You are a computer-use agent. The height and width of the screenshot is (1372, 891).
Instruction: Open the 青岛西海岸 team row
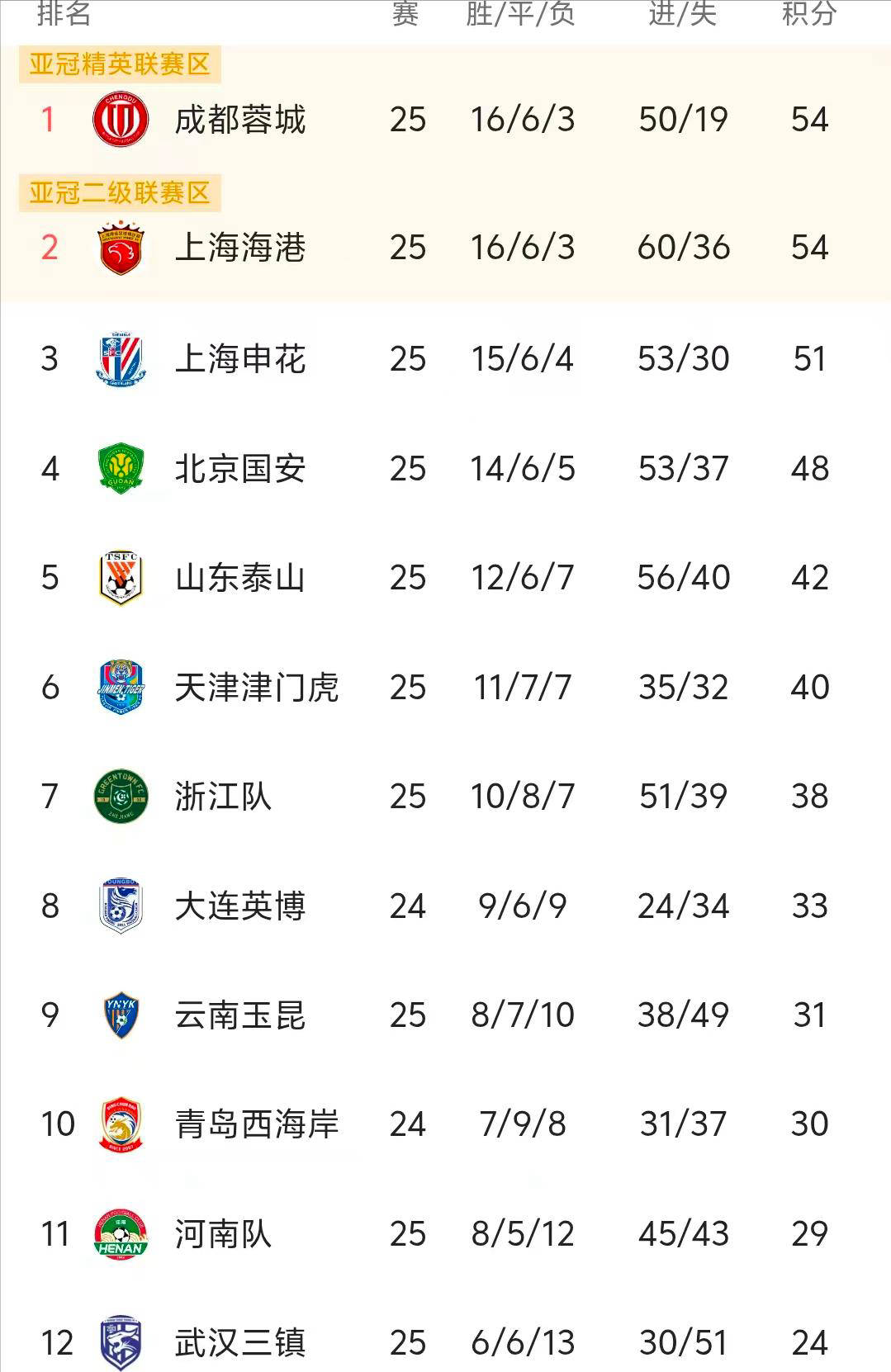pyautogui.click(x=256, y=1124)
